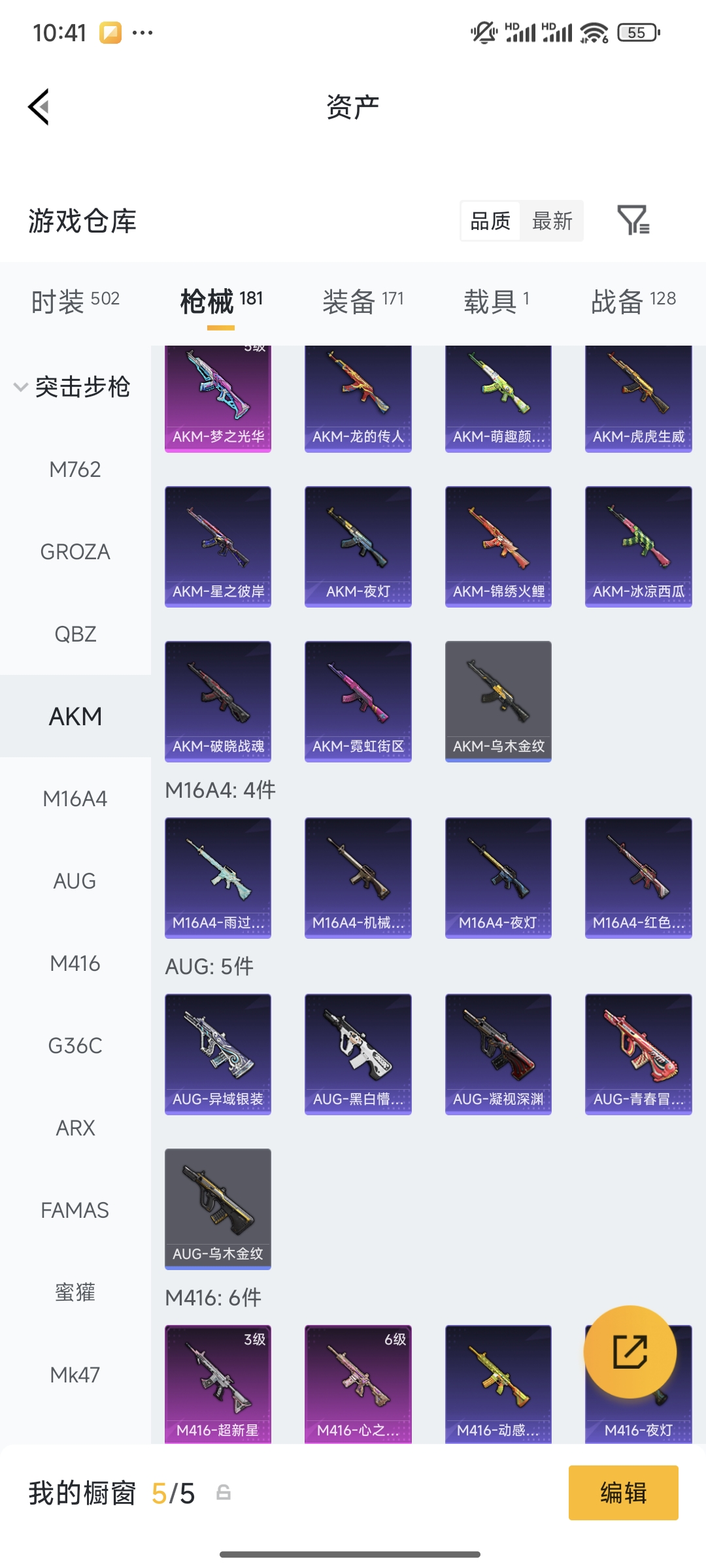706x1568 pixels.
Task: Sort items by 品质
Action: [490, 221]
